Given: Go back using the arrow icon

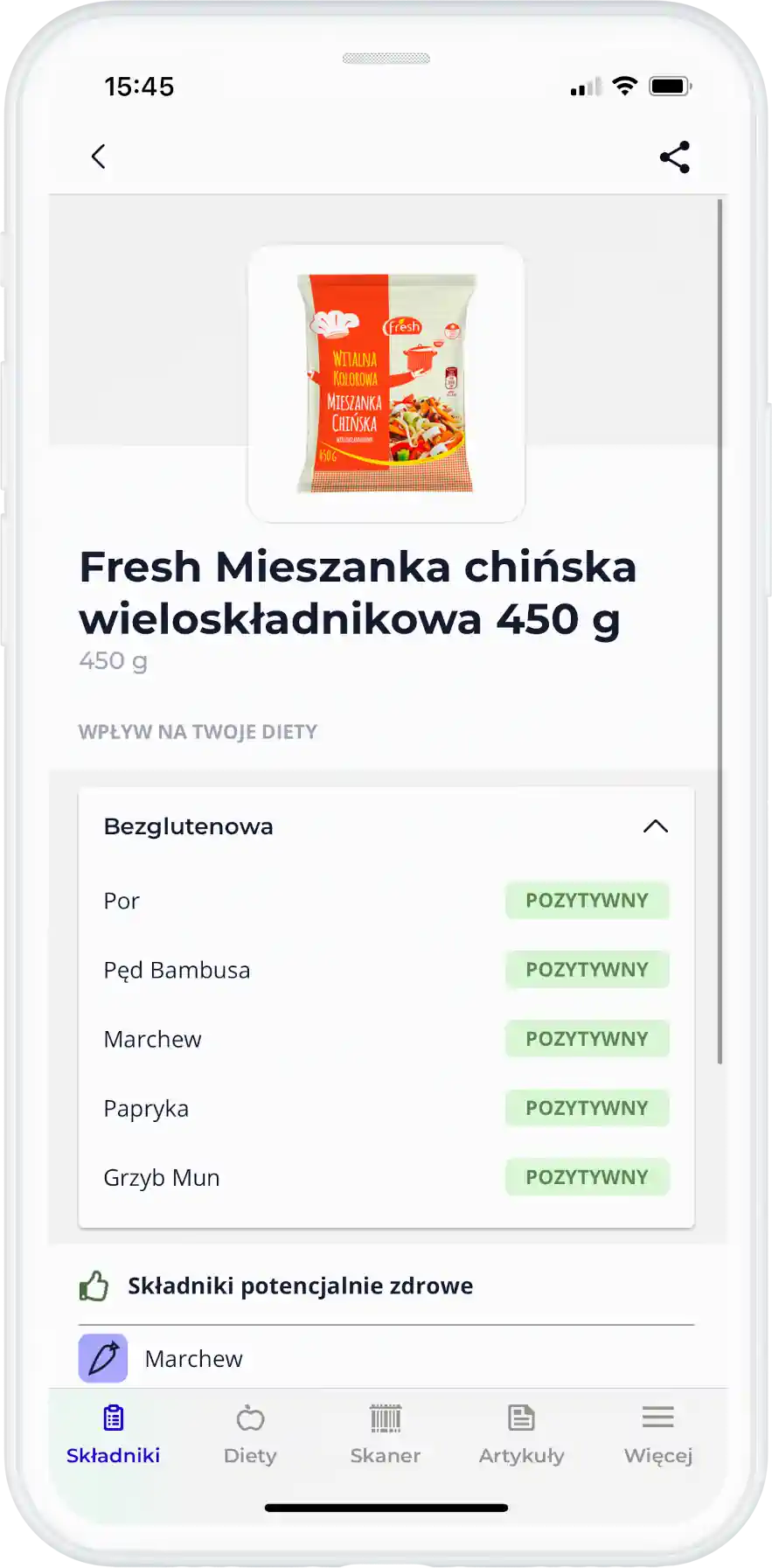Looking at the screenshot, I should (x=99, y=157).
